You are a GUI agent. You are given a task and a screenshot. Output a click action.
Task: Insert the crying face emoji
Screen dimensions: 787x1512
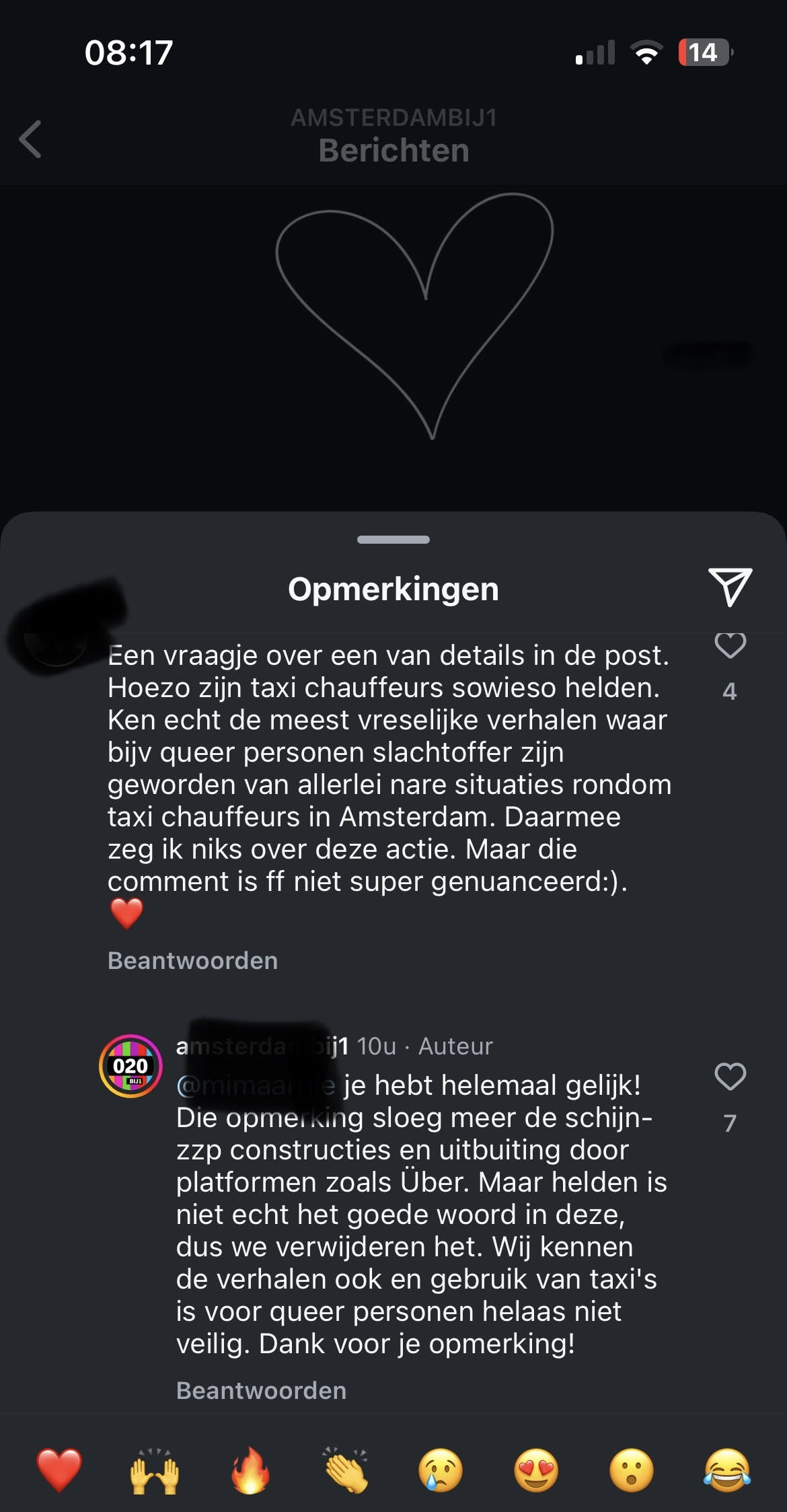coord(441,1470)
